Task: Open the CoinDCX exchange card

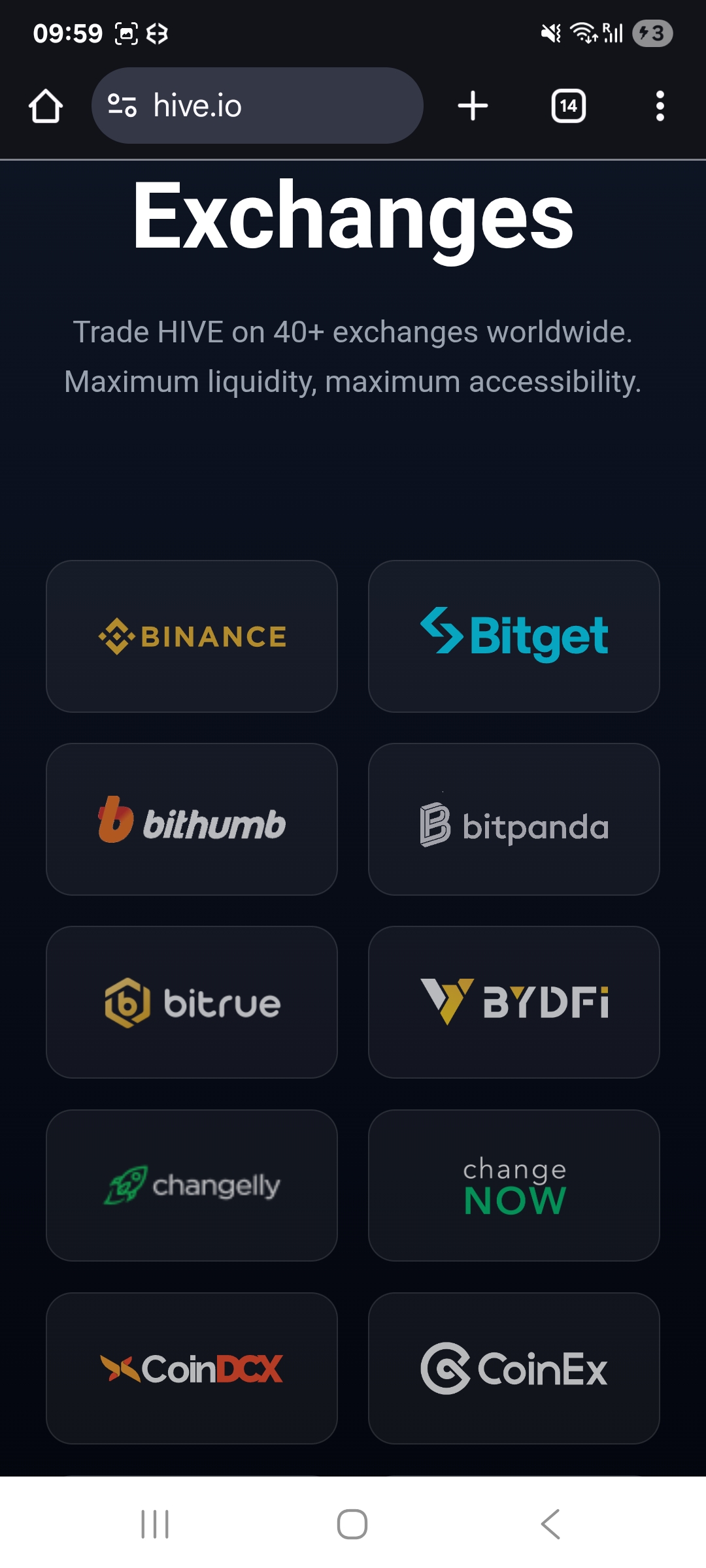Action: [192, 1368]
